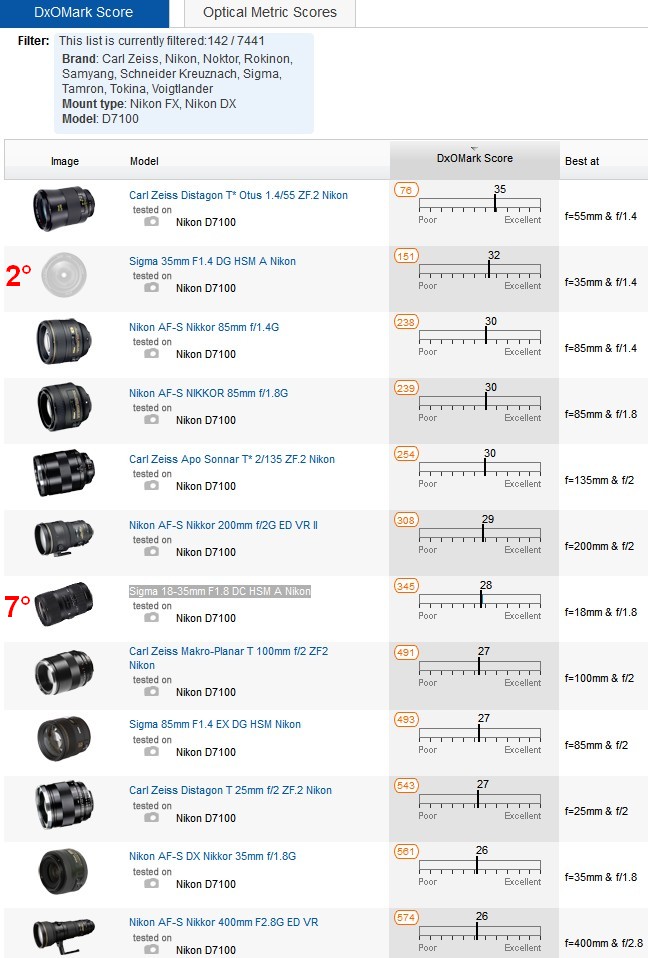View Nikon AF-S Nikkor 85mm f/1.4G details

pos(204,327)
